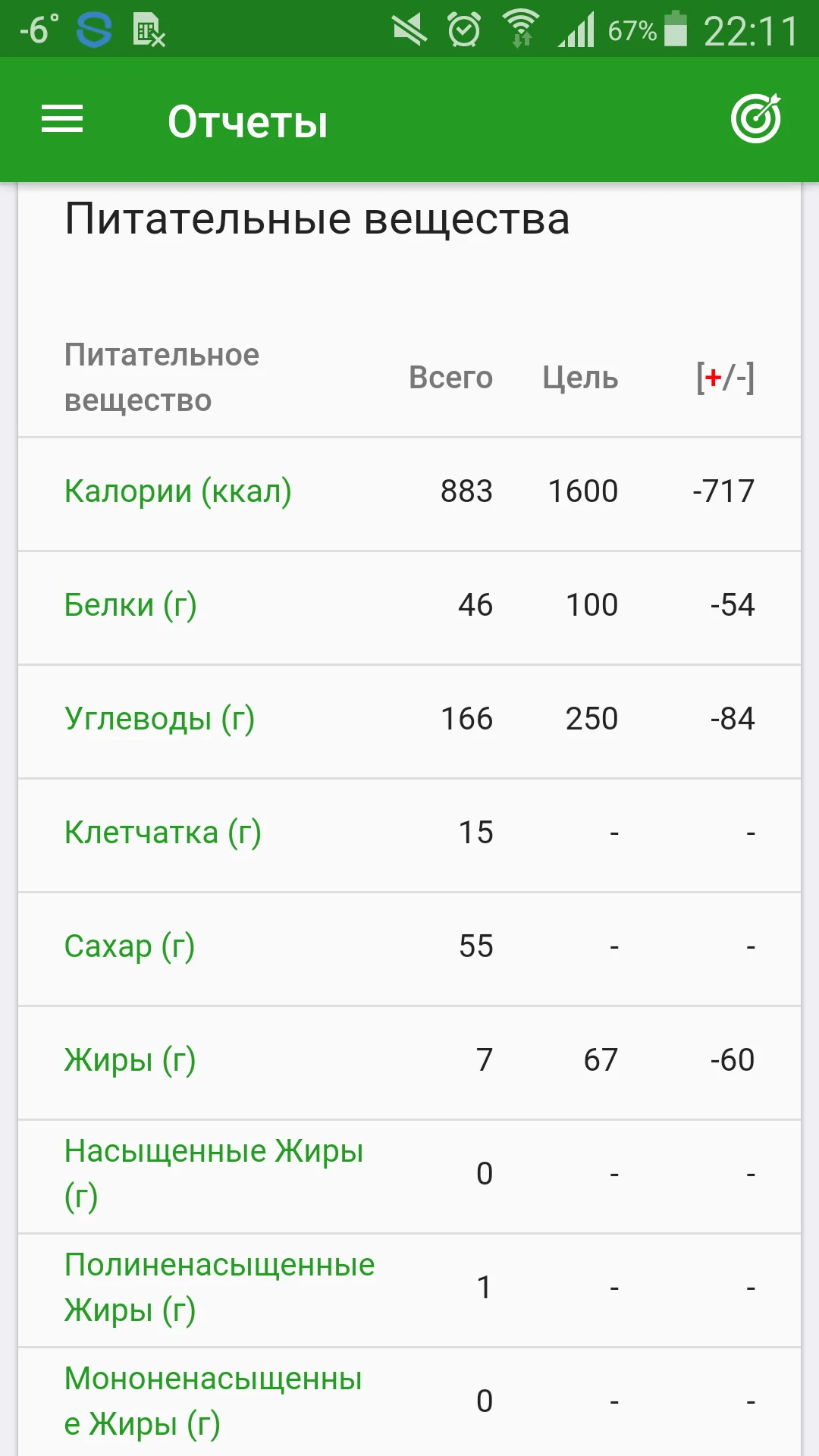Tap the Цель column header
The height and width of the screenshot is (1456, 819).
pos(581,377)
